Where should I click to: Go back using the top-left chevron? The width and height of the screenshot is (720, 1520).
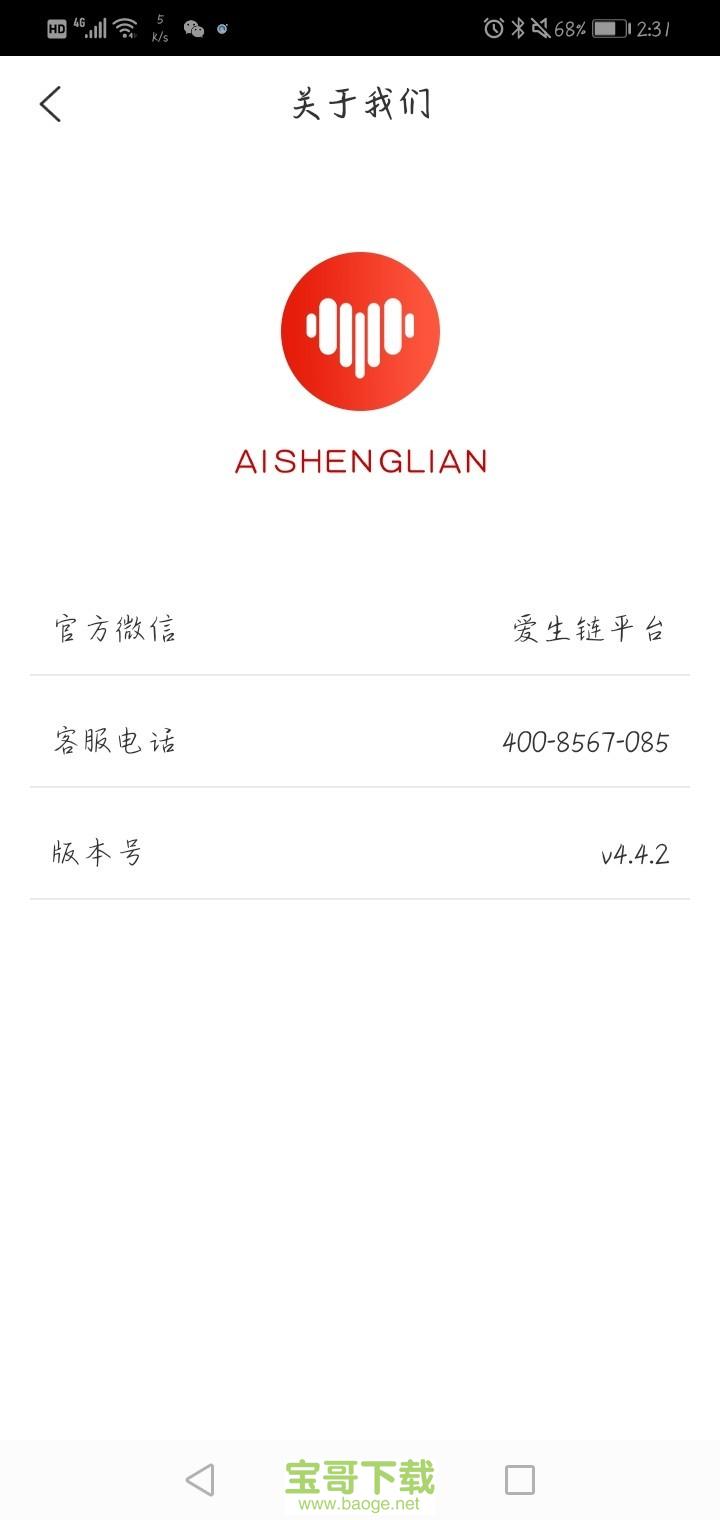point(52,103)
